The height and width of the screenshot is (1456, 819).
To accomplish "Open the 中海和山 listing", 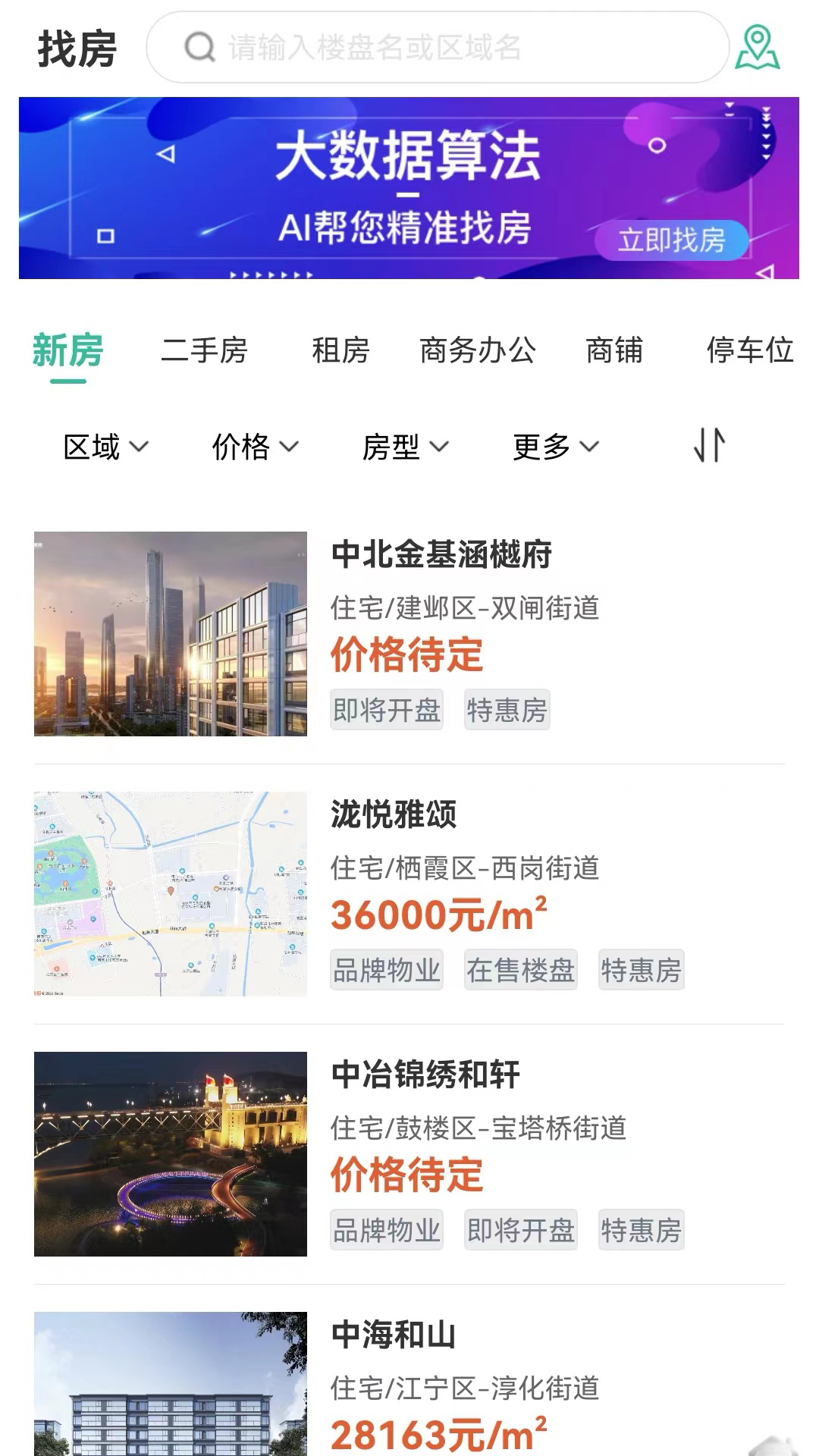I will pyautogui.click(x=394, y=1335).
